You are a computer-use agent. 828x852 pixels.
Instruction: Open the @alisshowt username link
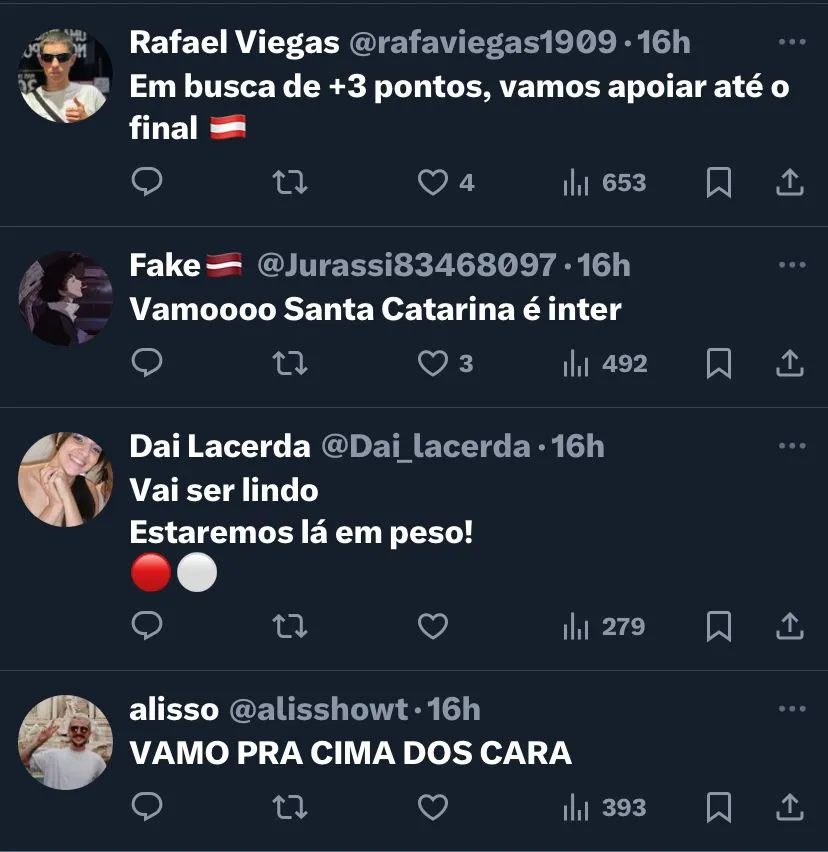[x=319, y=710]
